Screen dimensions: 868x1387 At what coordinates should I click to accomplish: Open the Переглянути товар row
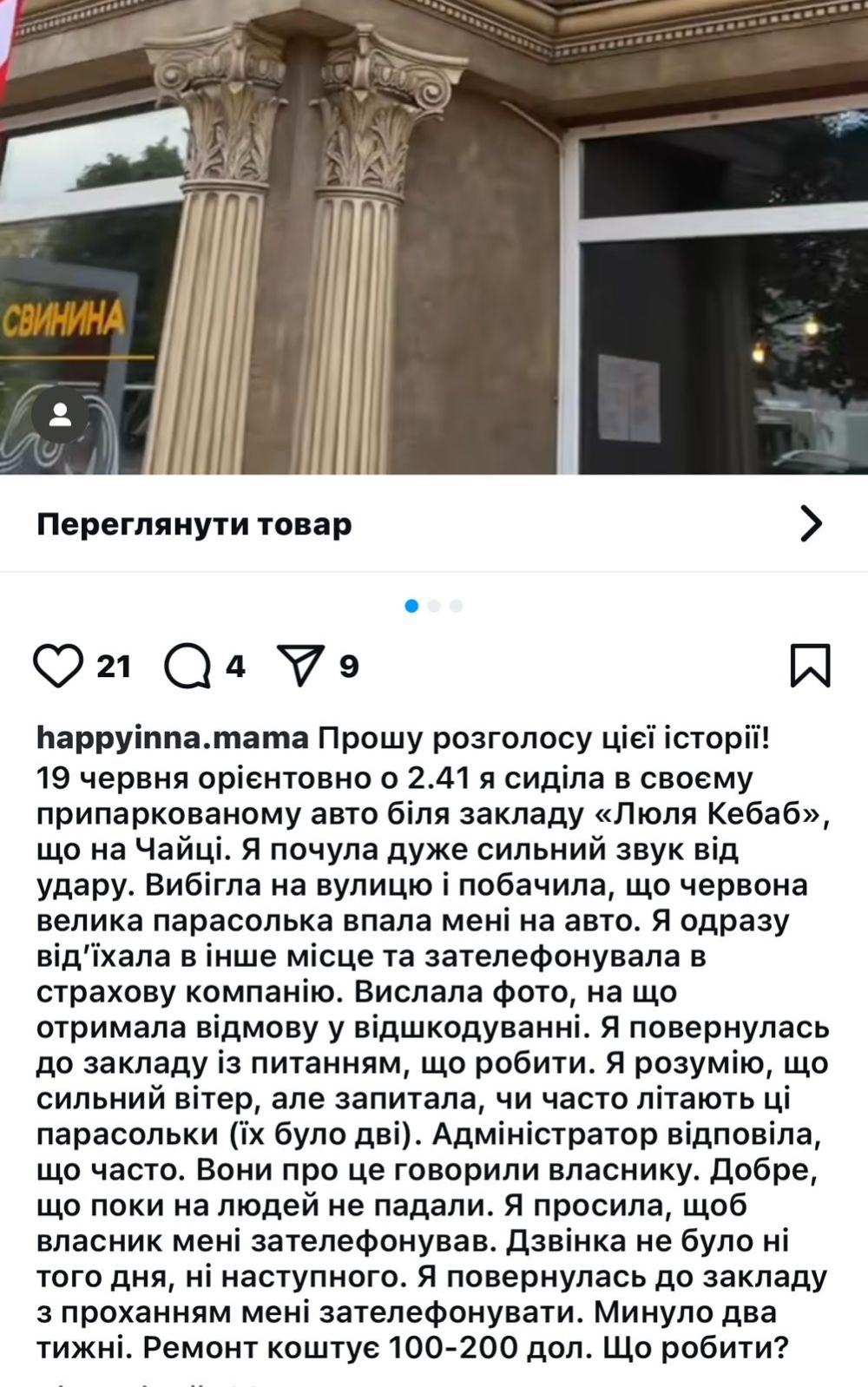click(432, 524)
